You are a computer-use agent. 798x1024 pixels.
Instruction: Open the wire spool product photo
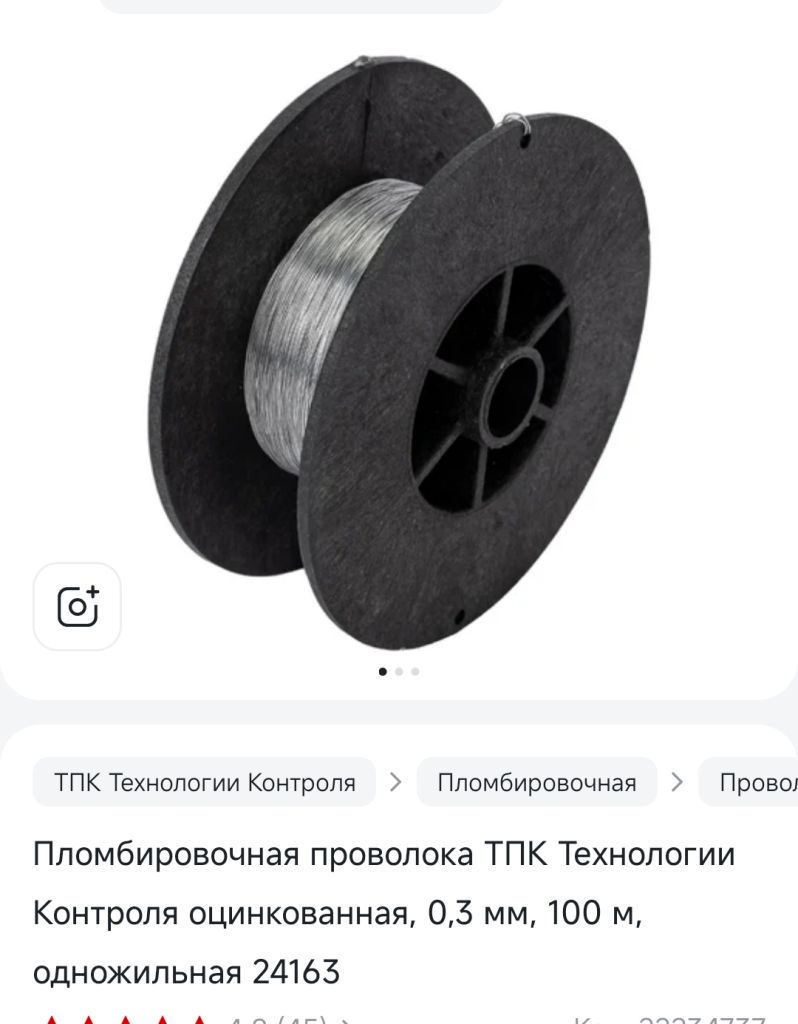pos(400,340)
